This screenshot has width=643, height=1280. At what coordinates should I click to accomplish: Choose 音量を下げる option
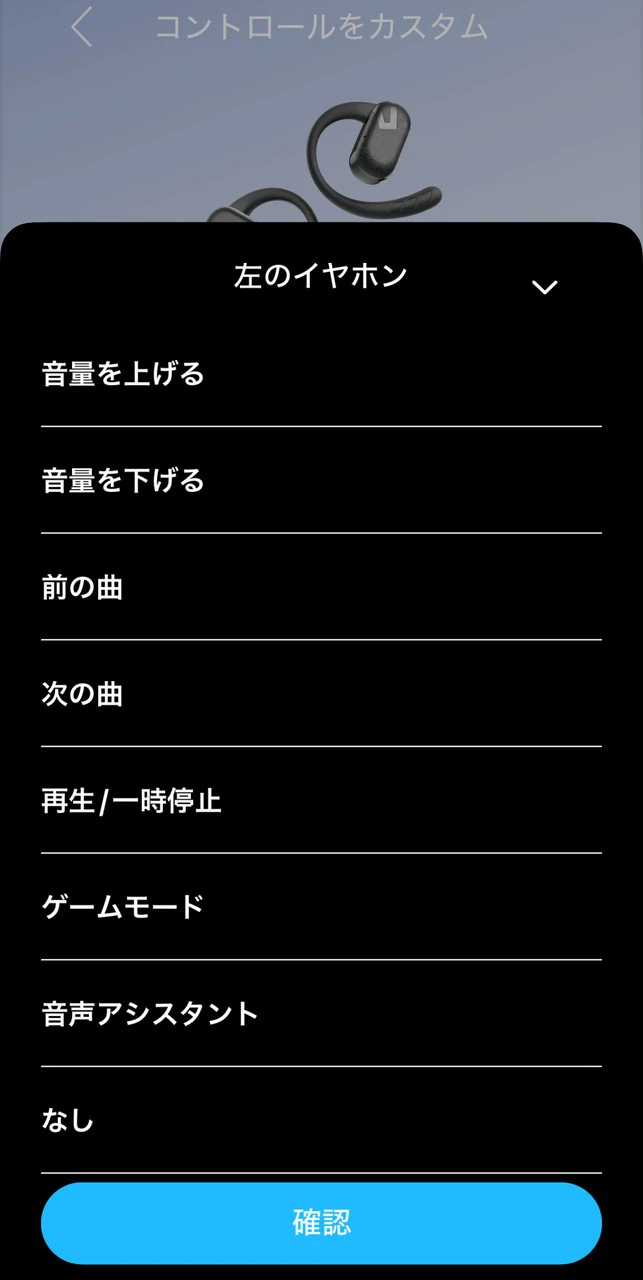click(x=321, y=481)
